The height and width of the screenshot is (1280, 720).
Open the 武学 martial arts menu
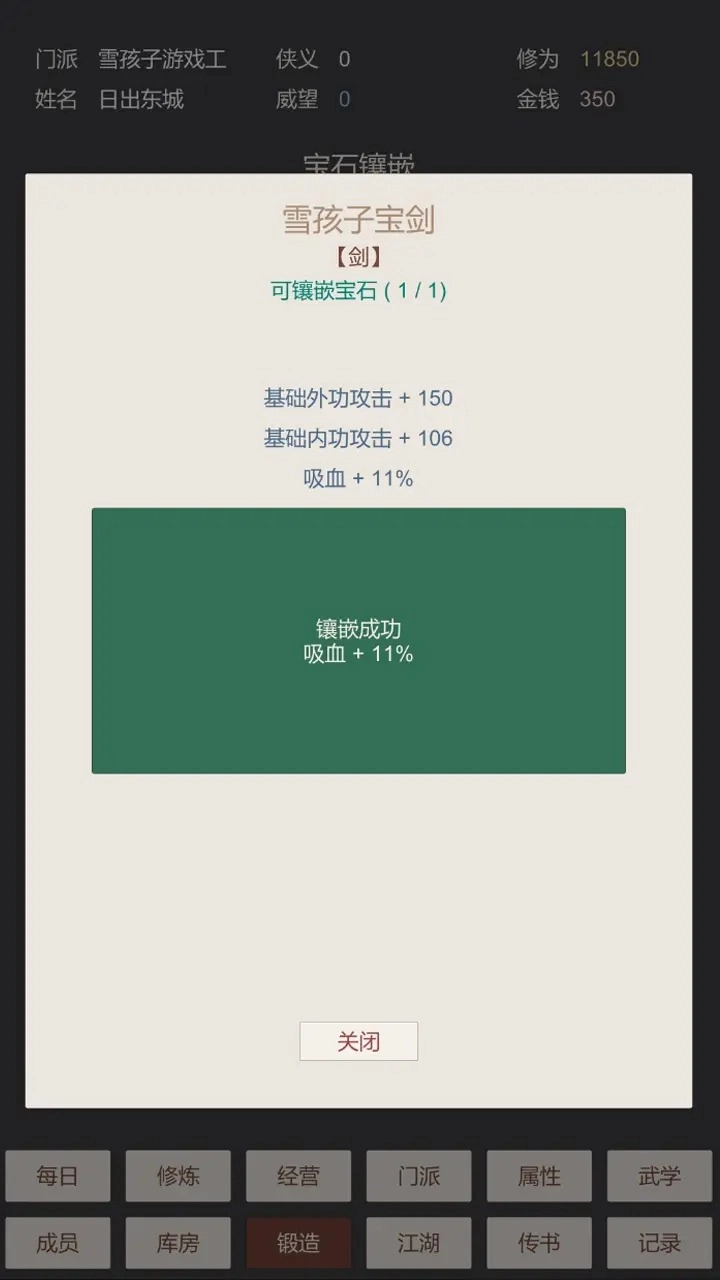[x=659, y=1176]
